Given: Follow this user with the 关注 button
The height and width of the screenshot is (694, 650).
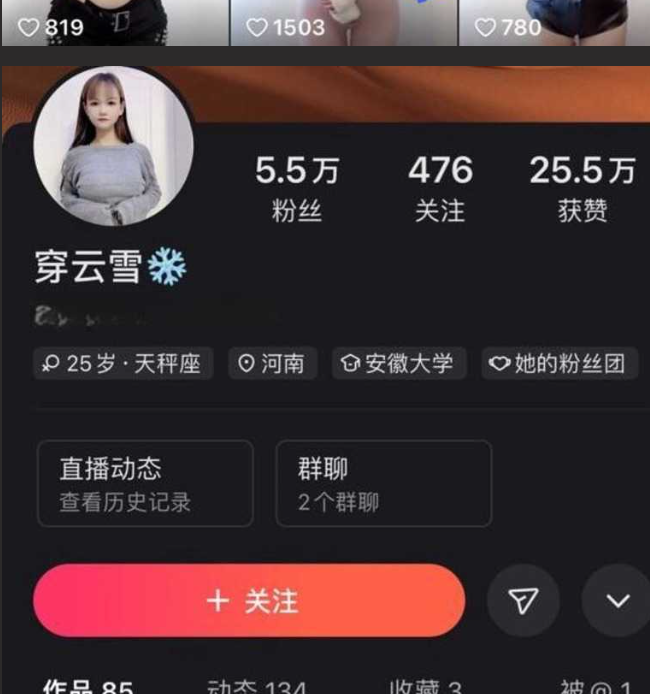Looking at the screenshot, I should [x=249, y=600].
